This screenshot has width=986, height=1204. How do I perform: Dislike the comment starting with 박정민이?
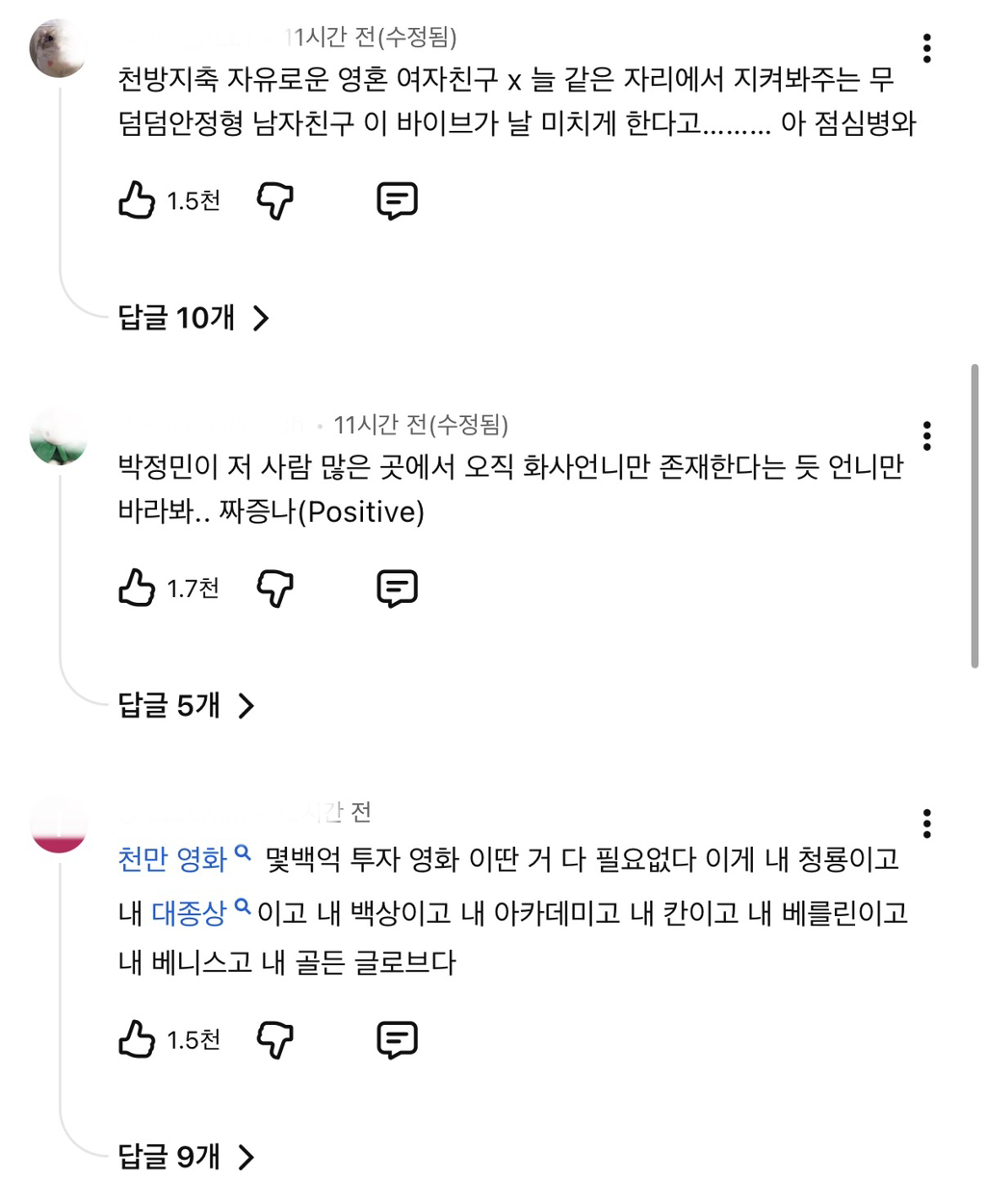point(275,588)
